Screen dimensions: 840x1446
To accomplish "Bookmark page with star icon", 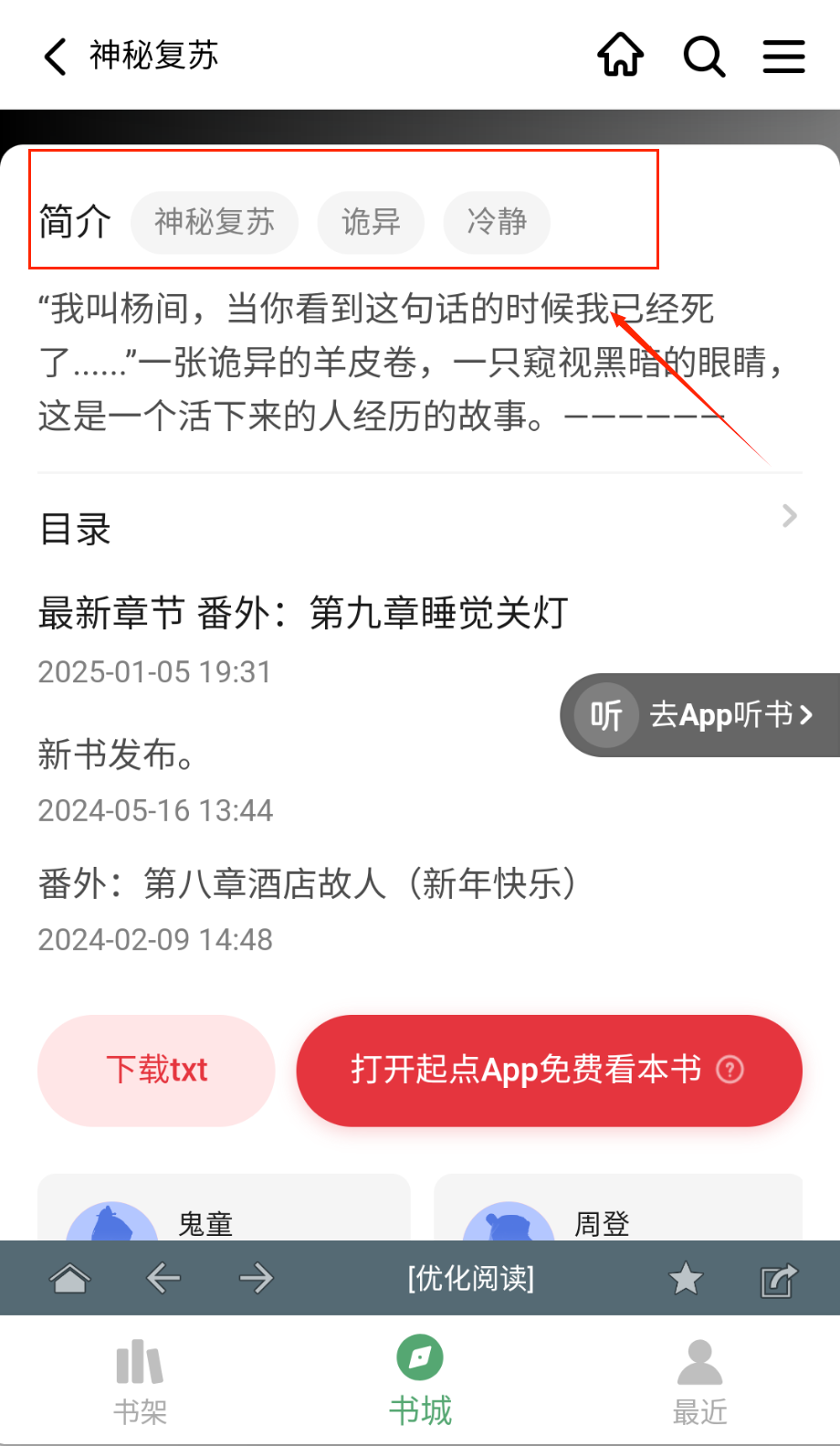I will [x=686, y=1279].
